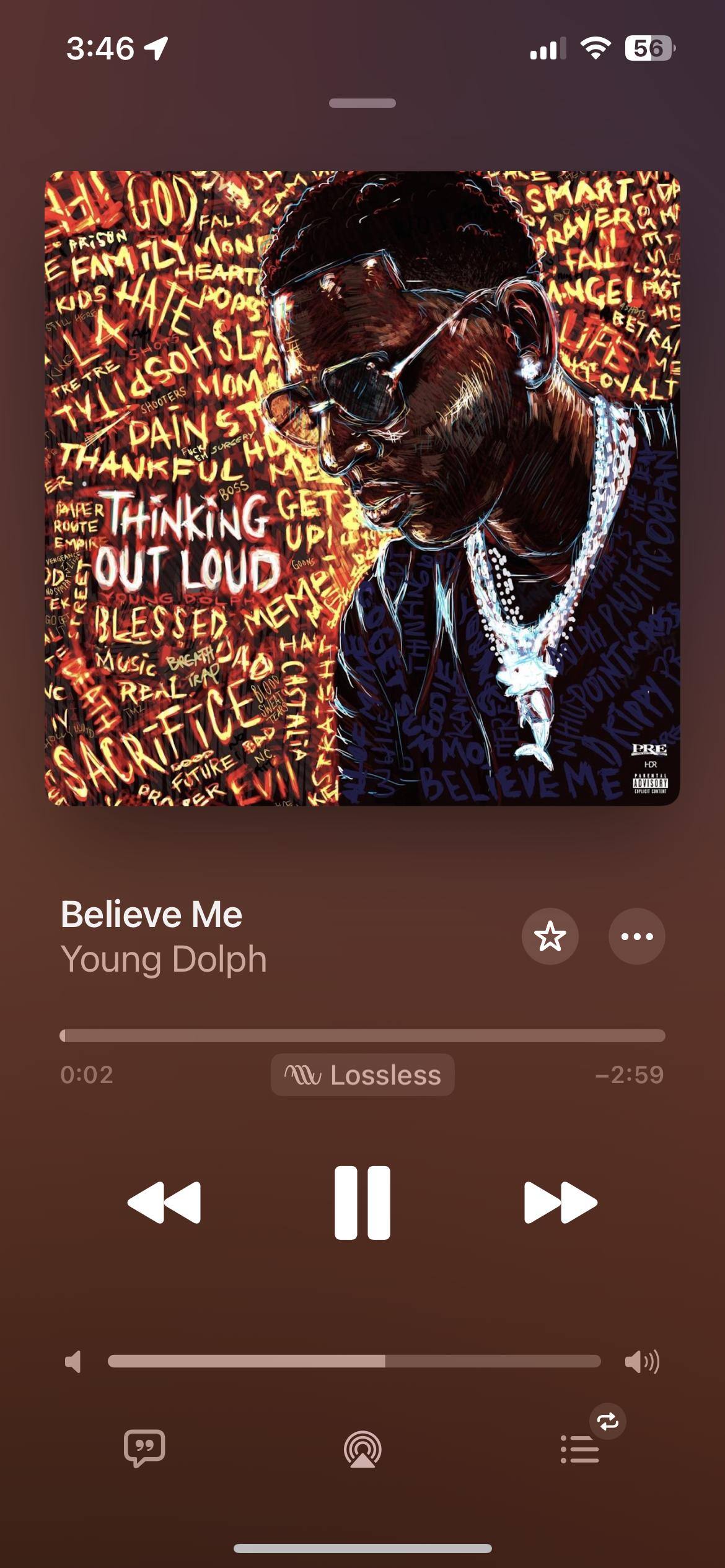
Task: Favorite Believe Me with the star
Action: 550,936
